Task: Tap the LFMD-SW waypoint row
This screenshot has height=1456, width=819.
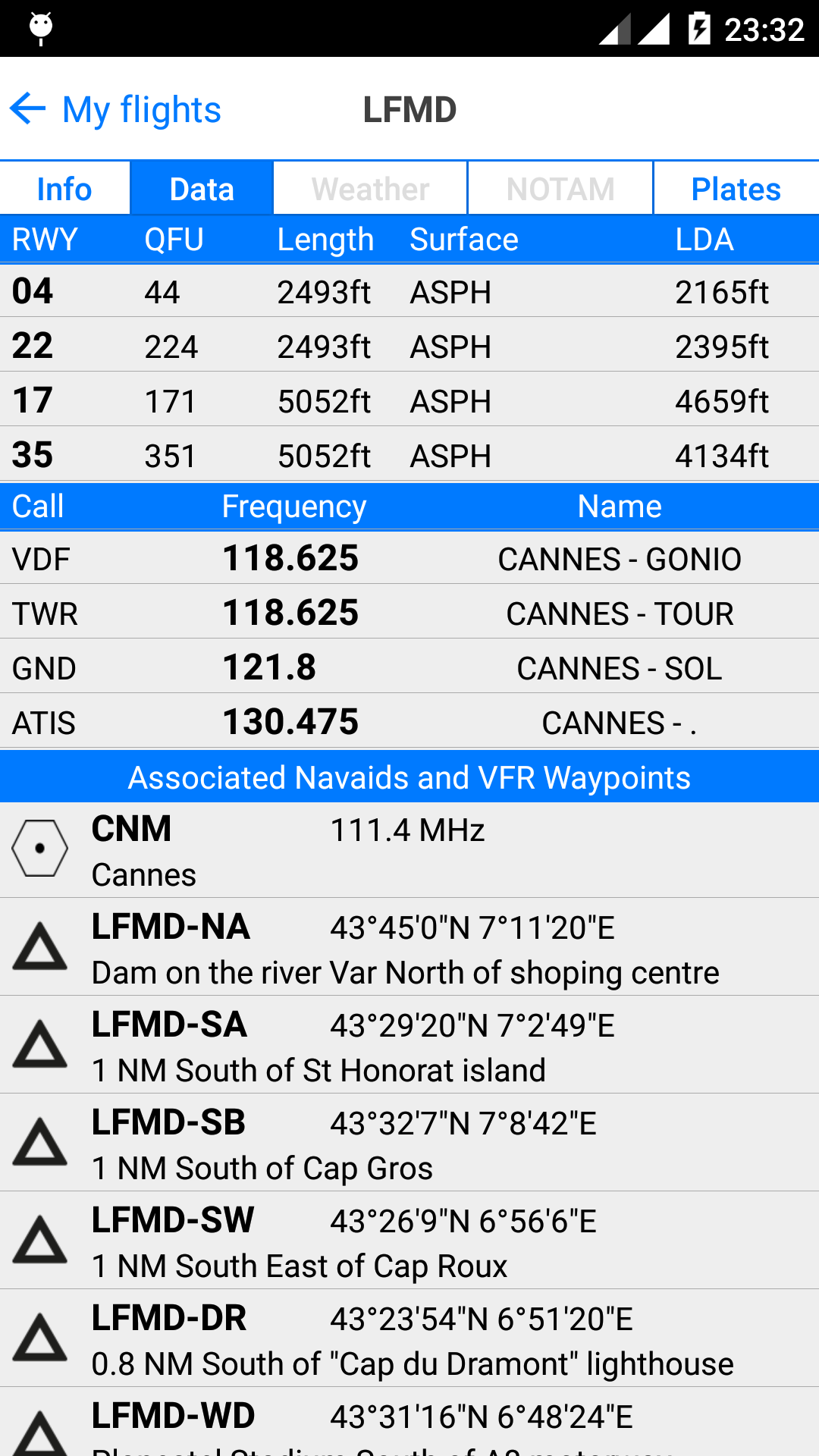Action: tap(409, 1241)
